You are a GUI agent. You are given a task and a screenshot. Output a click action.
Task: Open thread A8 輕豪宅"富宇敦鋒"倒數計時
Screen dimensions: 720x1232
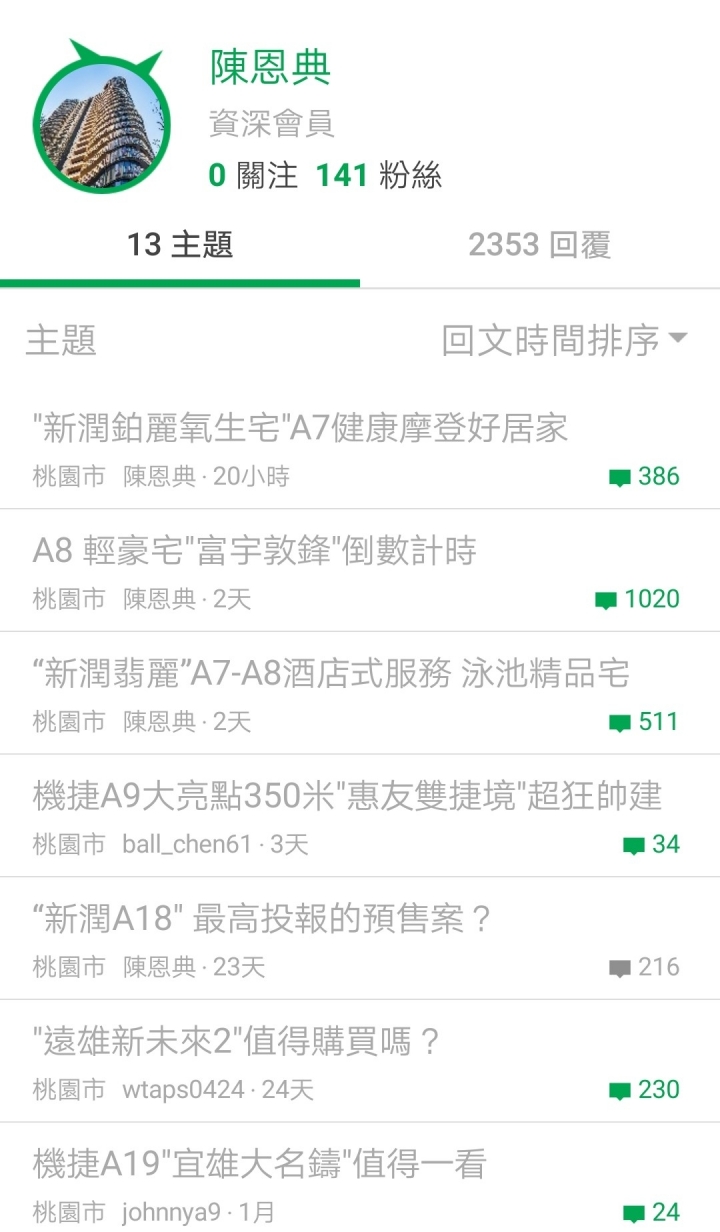pyautogui.click(x=360, y=571)
